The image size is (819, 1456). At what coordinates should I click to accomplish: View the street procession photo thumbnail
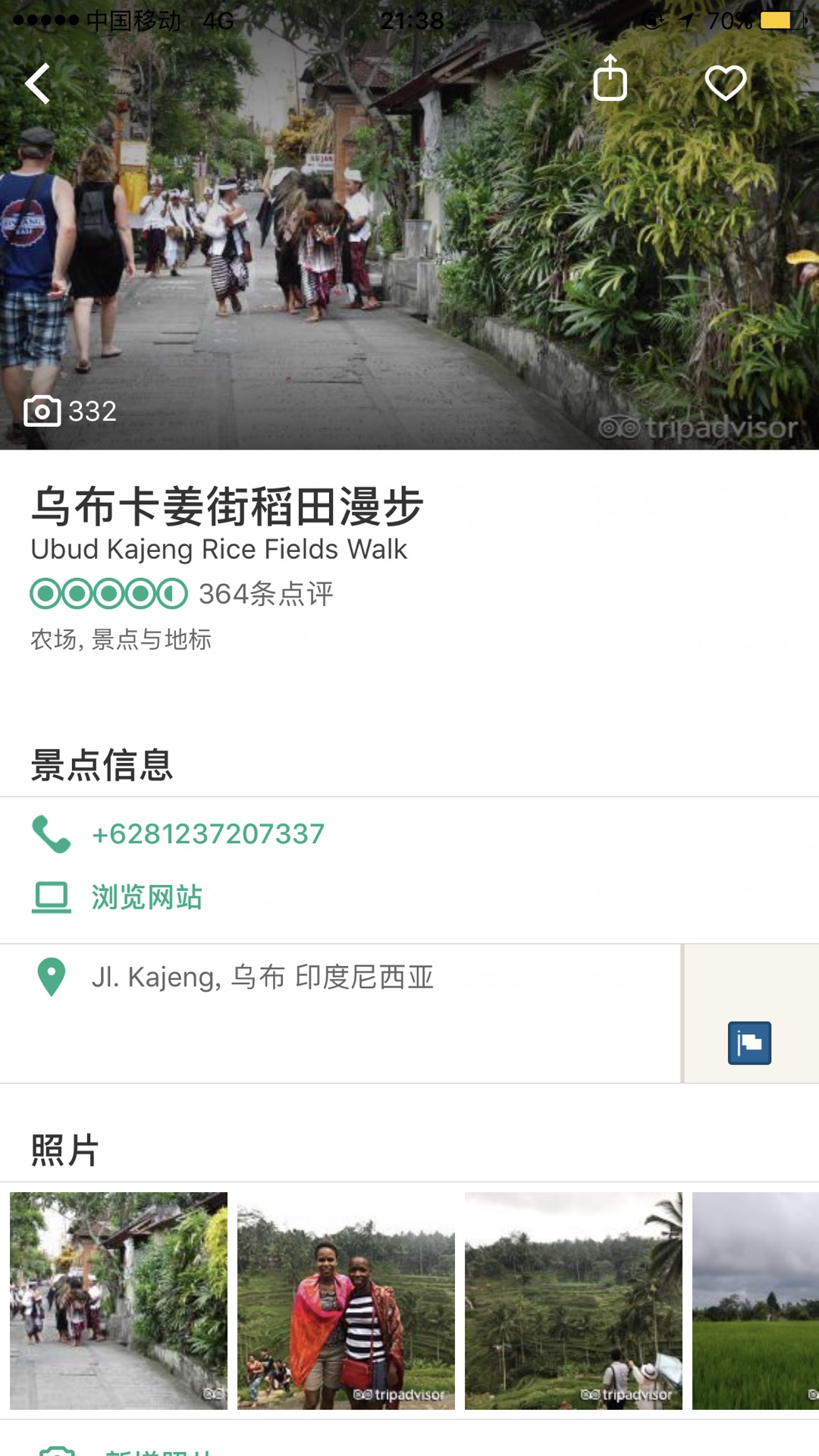tap(118, 1301)
